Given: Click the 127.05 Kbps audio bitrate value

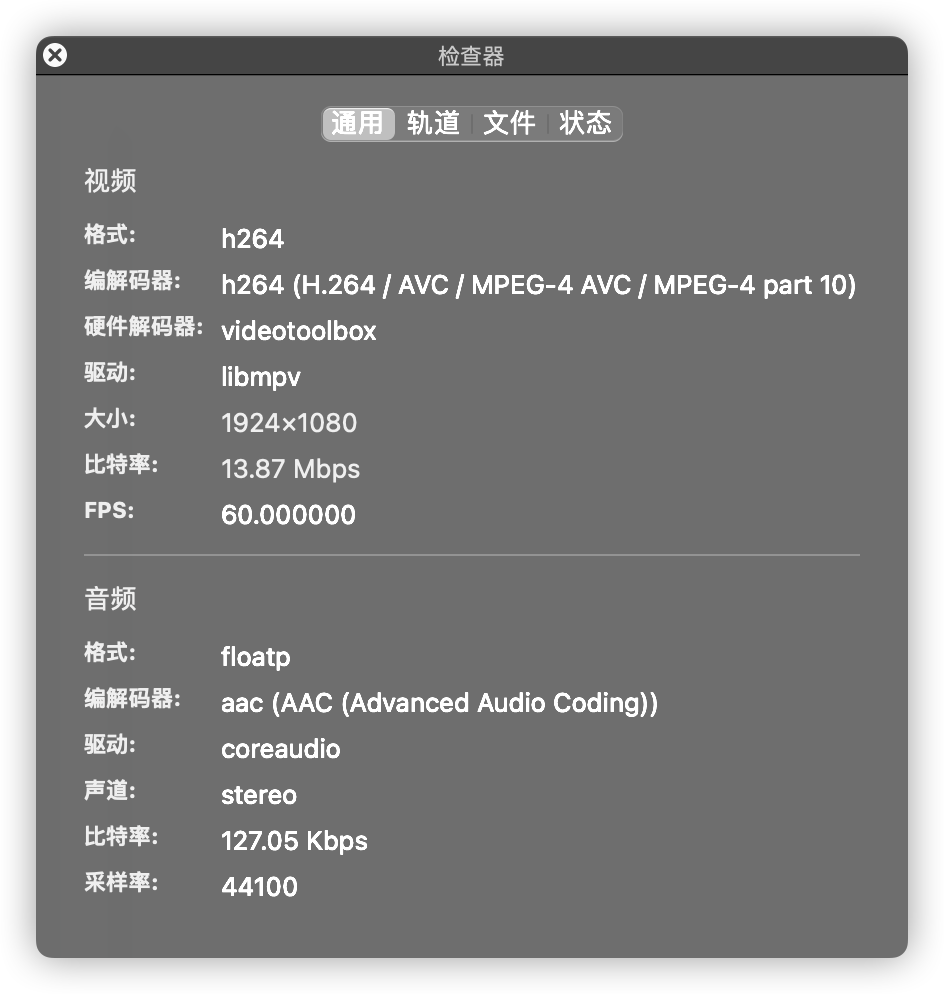Looking at the screenshot, I should coord(294,841).
